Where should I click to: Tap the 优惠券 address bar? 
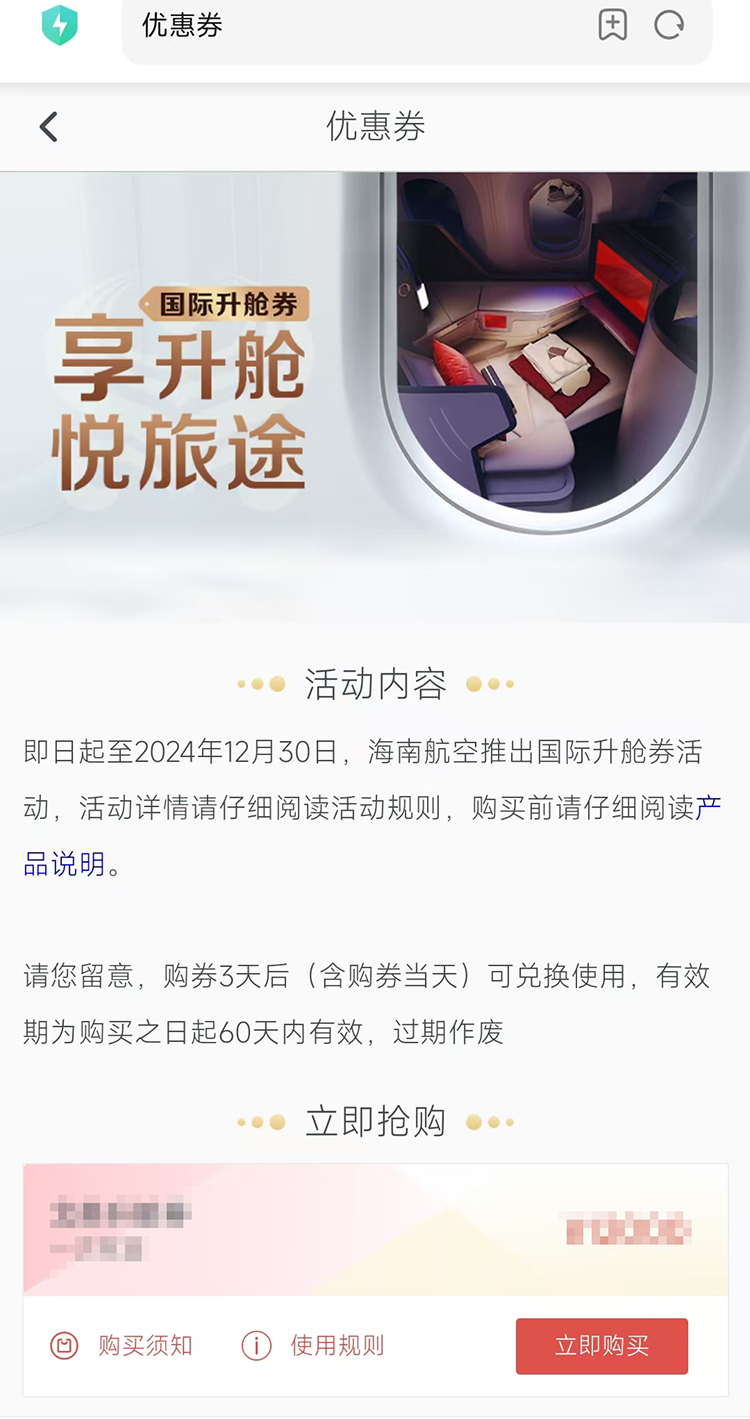click(360, 26)
